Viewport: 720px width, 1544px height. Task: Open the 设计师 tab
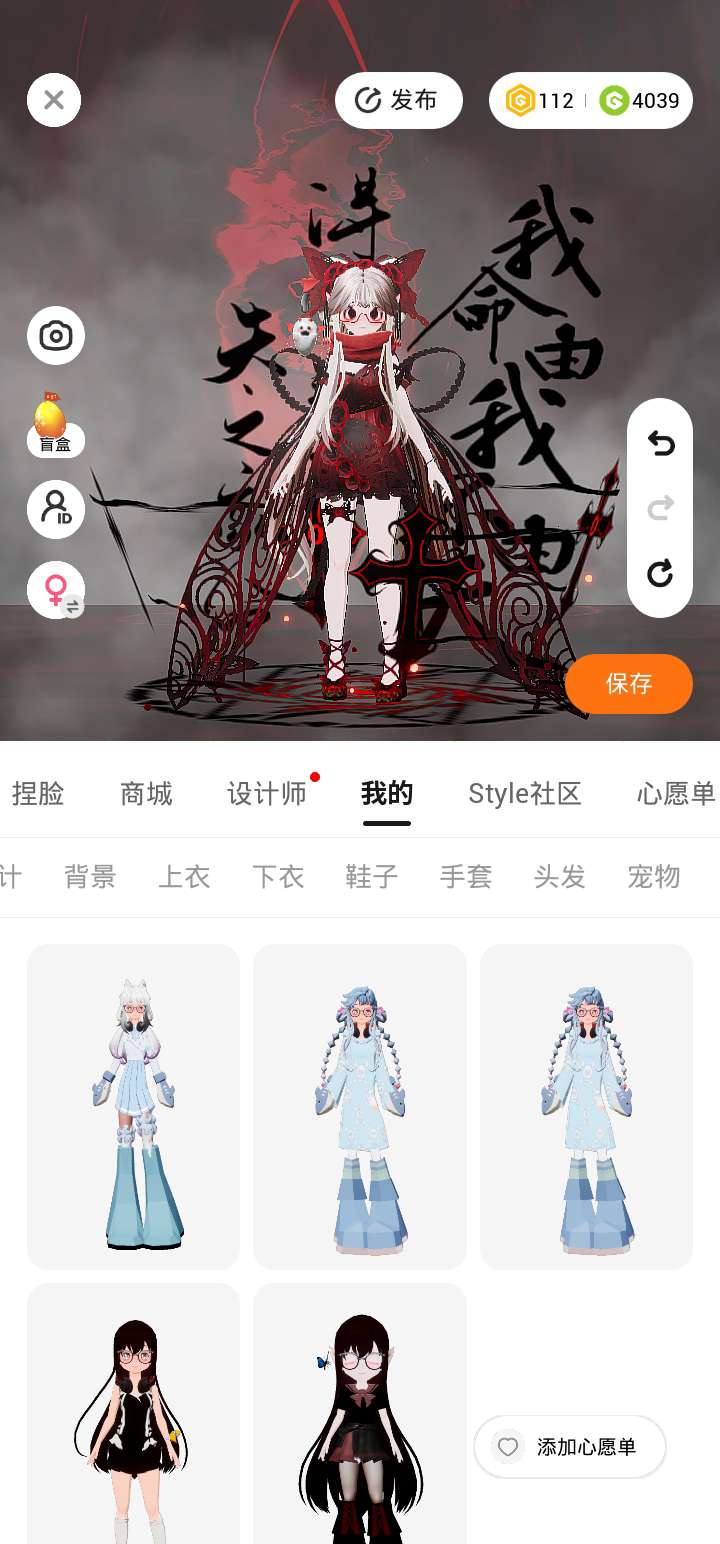[266, 794]
